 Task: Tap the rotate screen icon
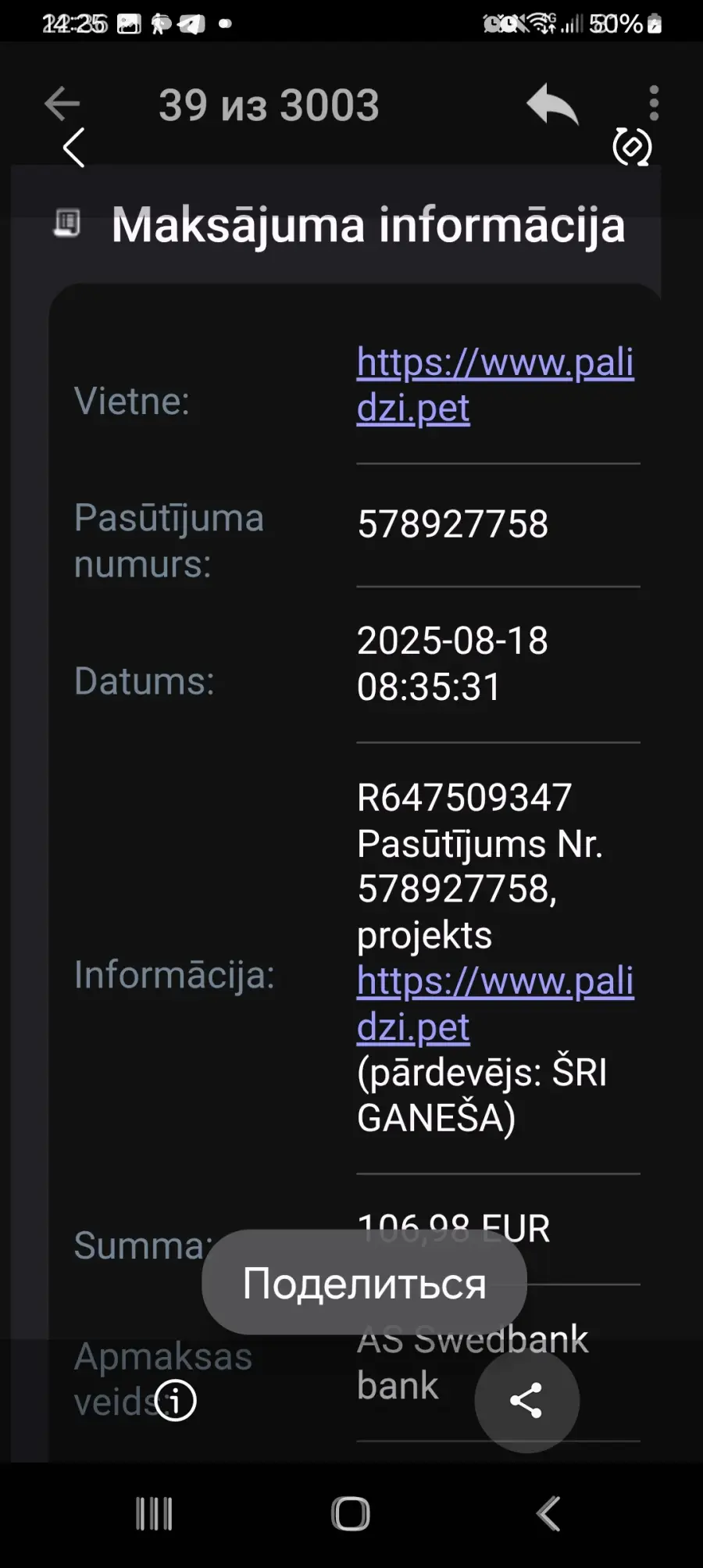coord(632,146)
